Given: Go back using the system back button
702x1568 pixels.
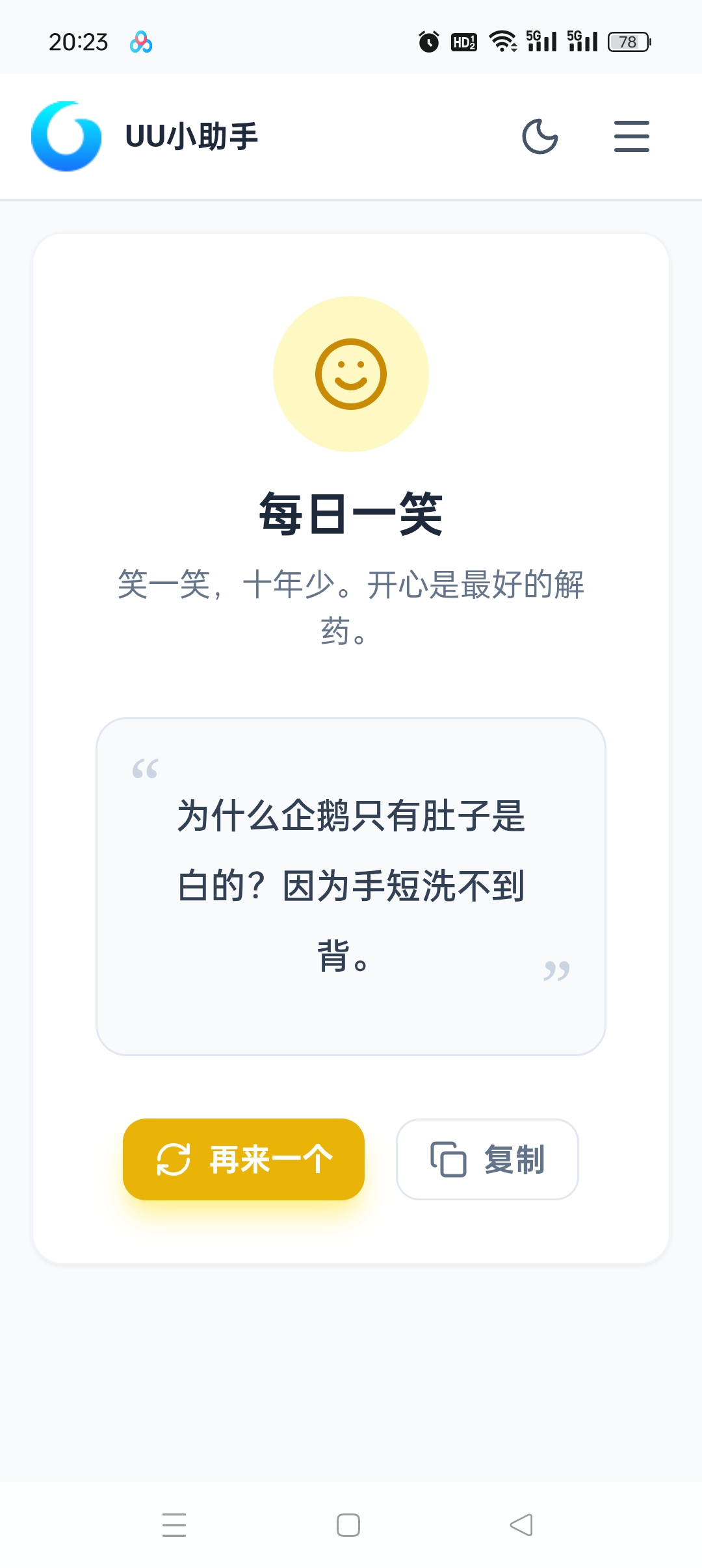Looking at the screenshot, I should pos(521,1525).
